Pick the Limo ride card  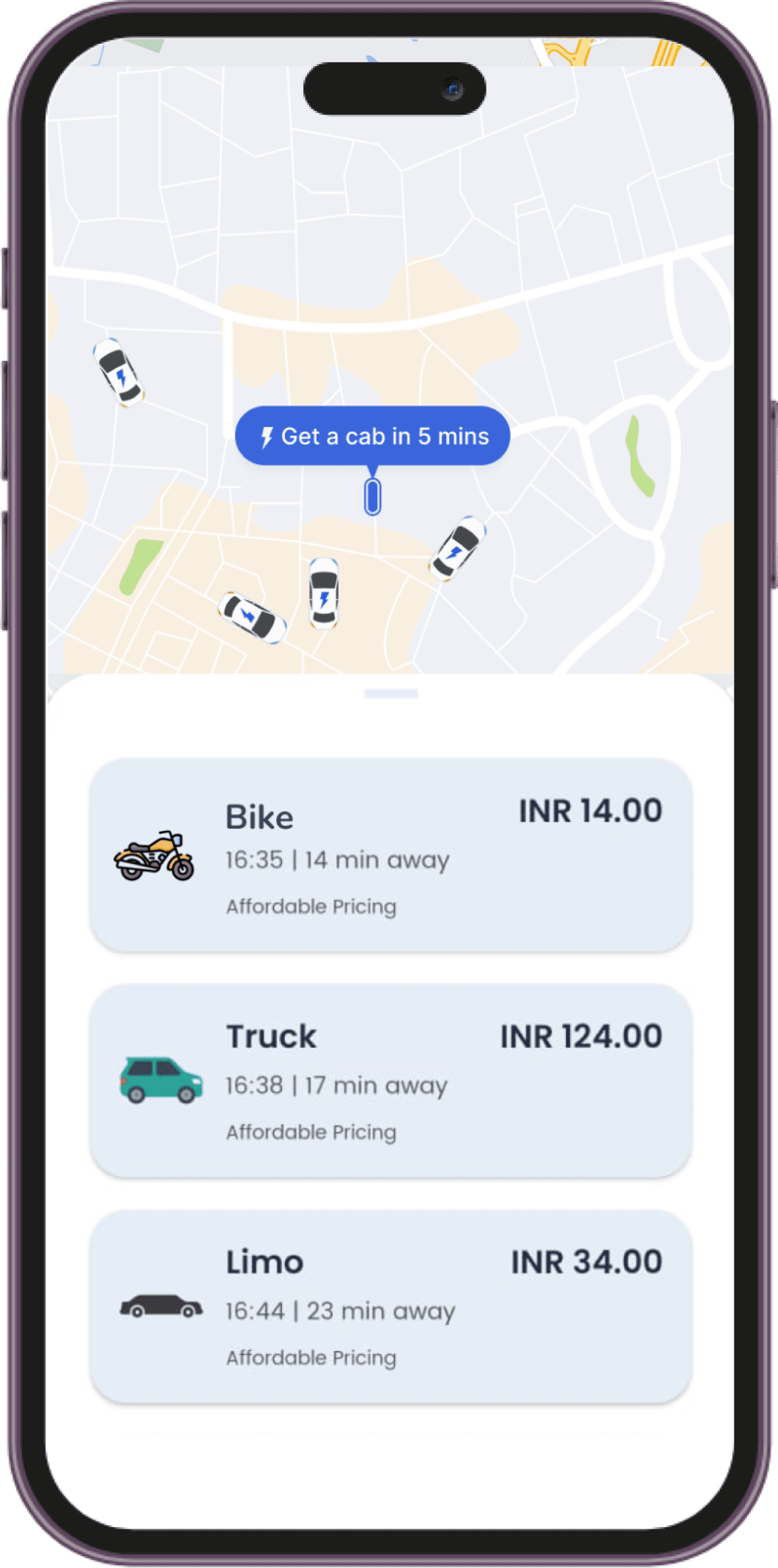(390, 1306)
